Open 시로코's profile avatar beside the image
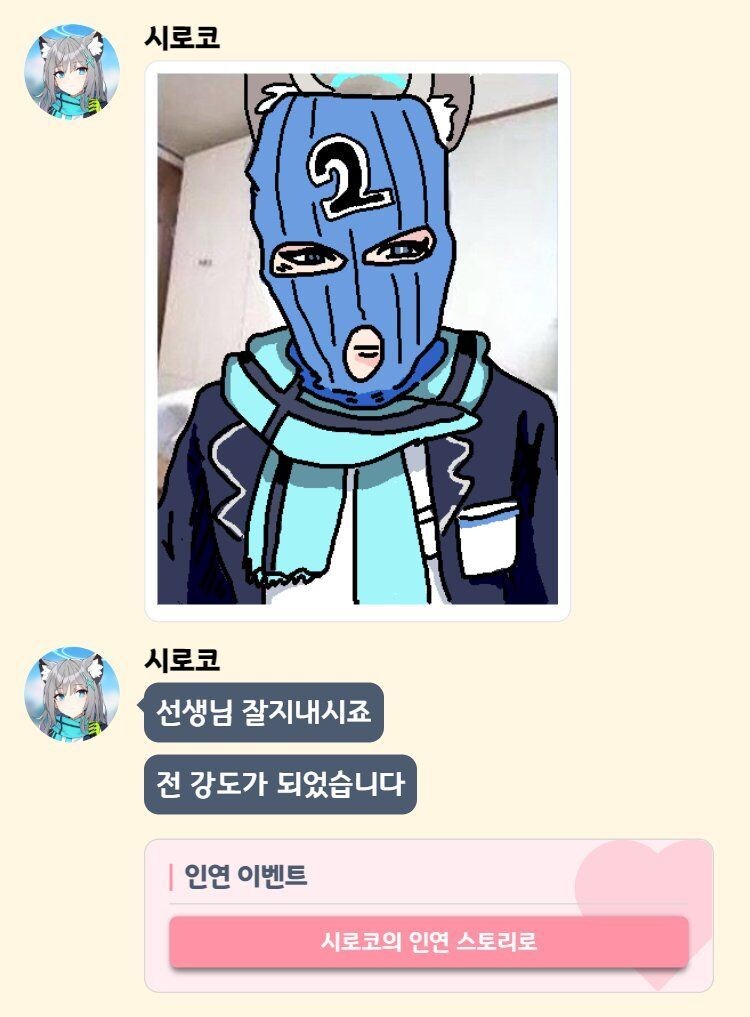This screenshot has height=1017, width=750. click(72, 72)
